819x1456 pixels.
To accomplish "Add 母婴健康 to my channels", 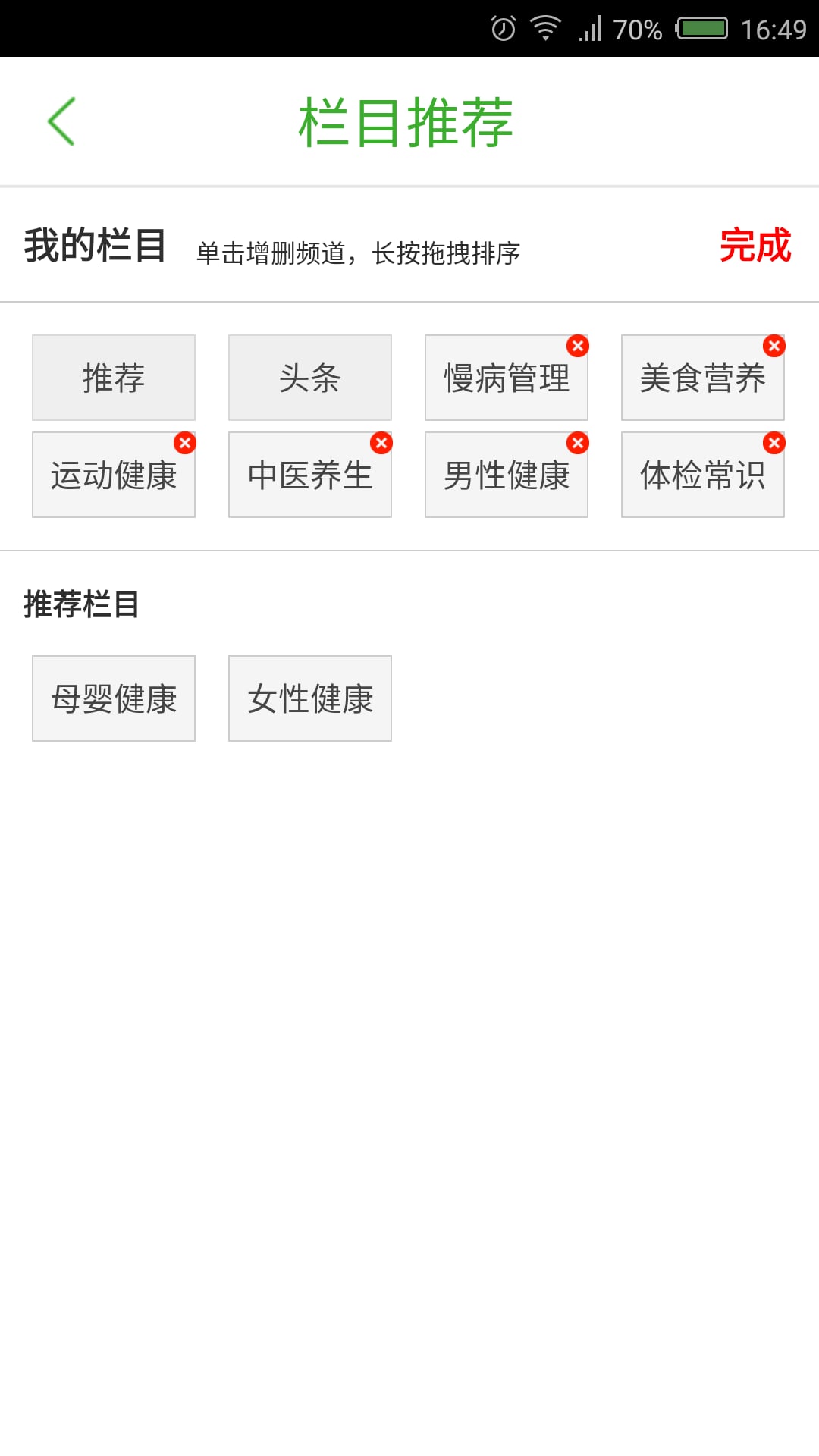I will pos(113,697).
